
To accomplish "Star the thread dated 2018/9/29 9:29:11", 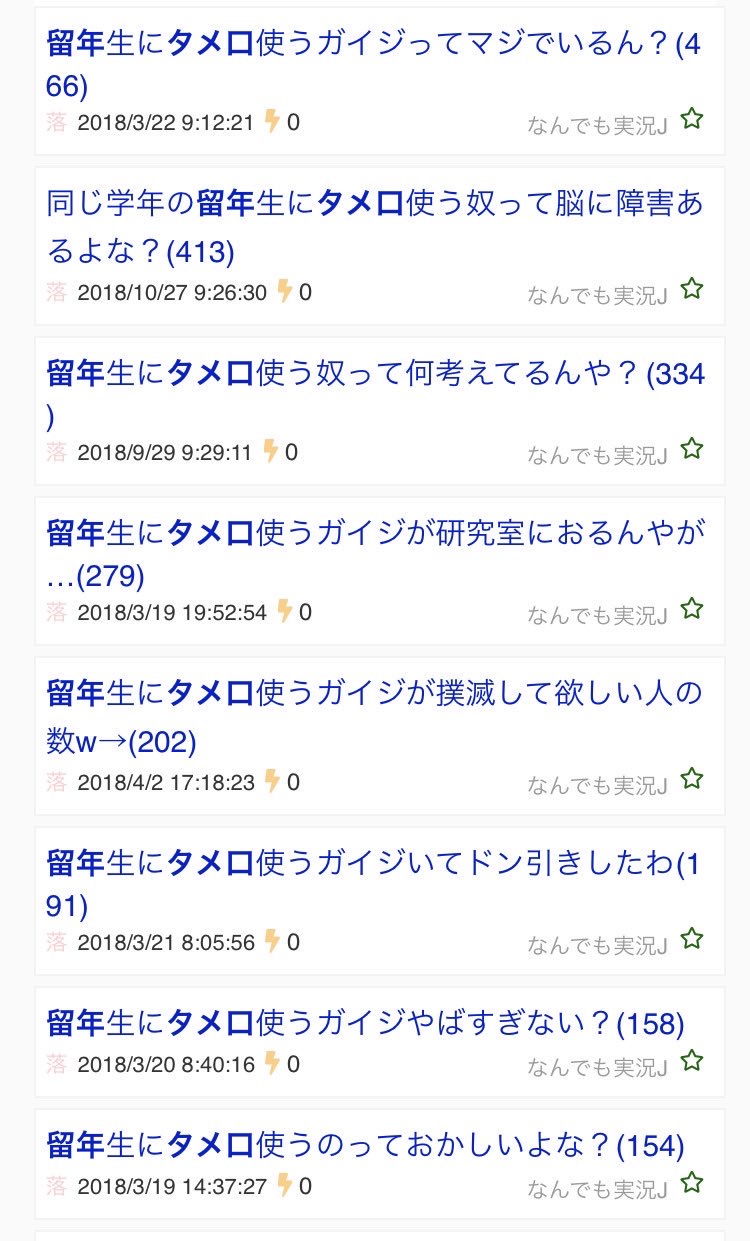I will click(x=691, y=449).
